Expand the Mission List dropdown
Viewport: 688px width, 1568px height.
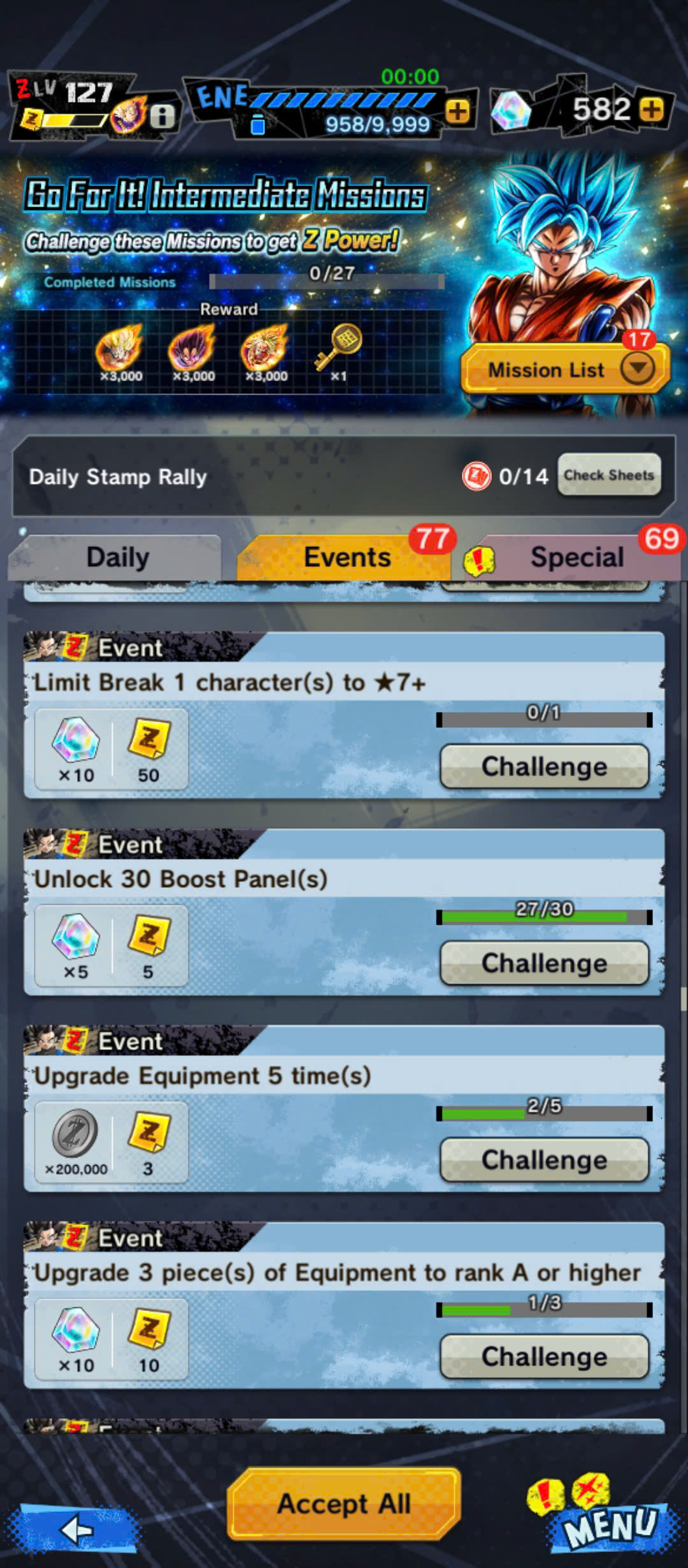(x=565, y=368)
